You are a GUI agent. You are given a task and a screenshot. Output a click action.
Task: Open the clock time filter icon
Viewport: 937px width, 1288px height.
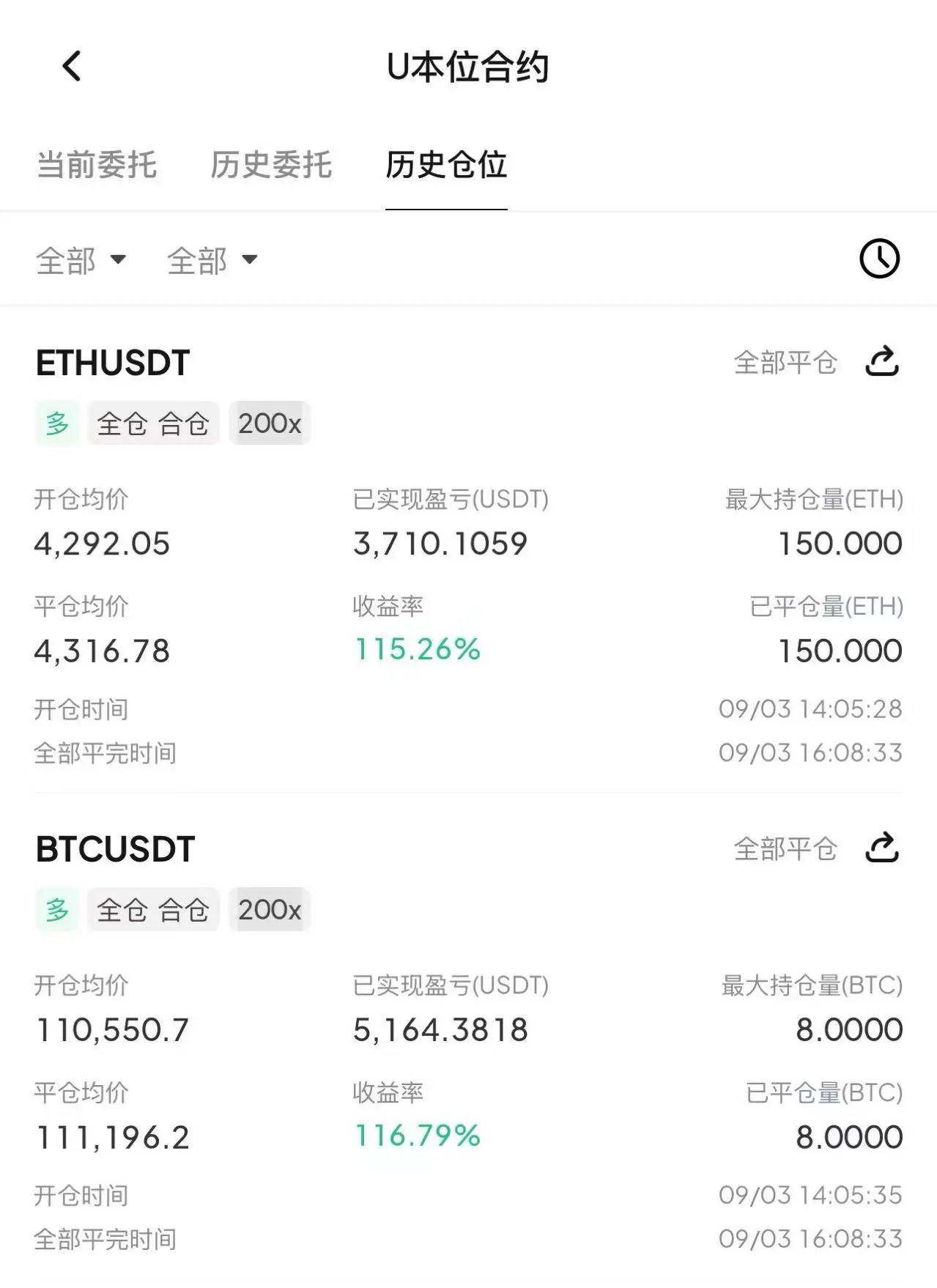(879, 259)
